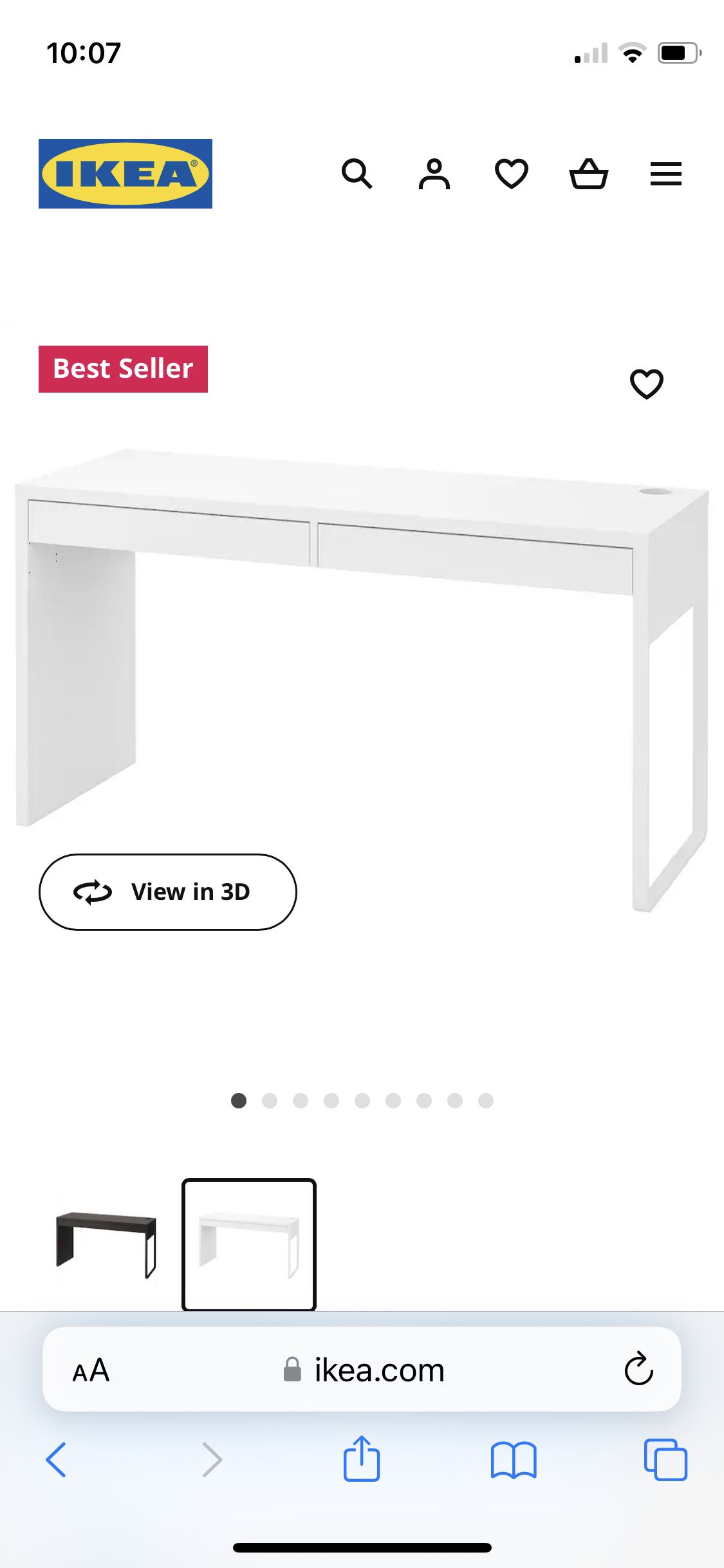Go back in Safari
The width and height of the screenshot is (724, 1568).
(57, 1460)
